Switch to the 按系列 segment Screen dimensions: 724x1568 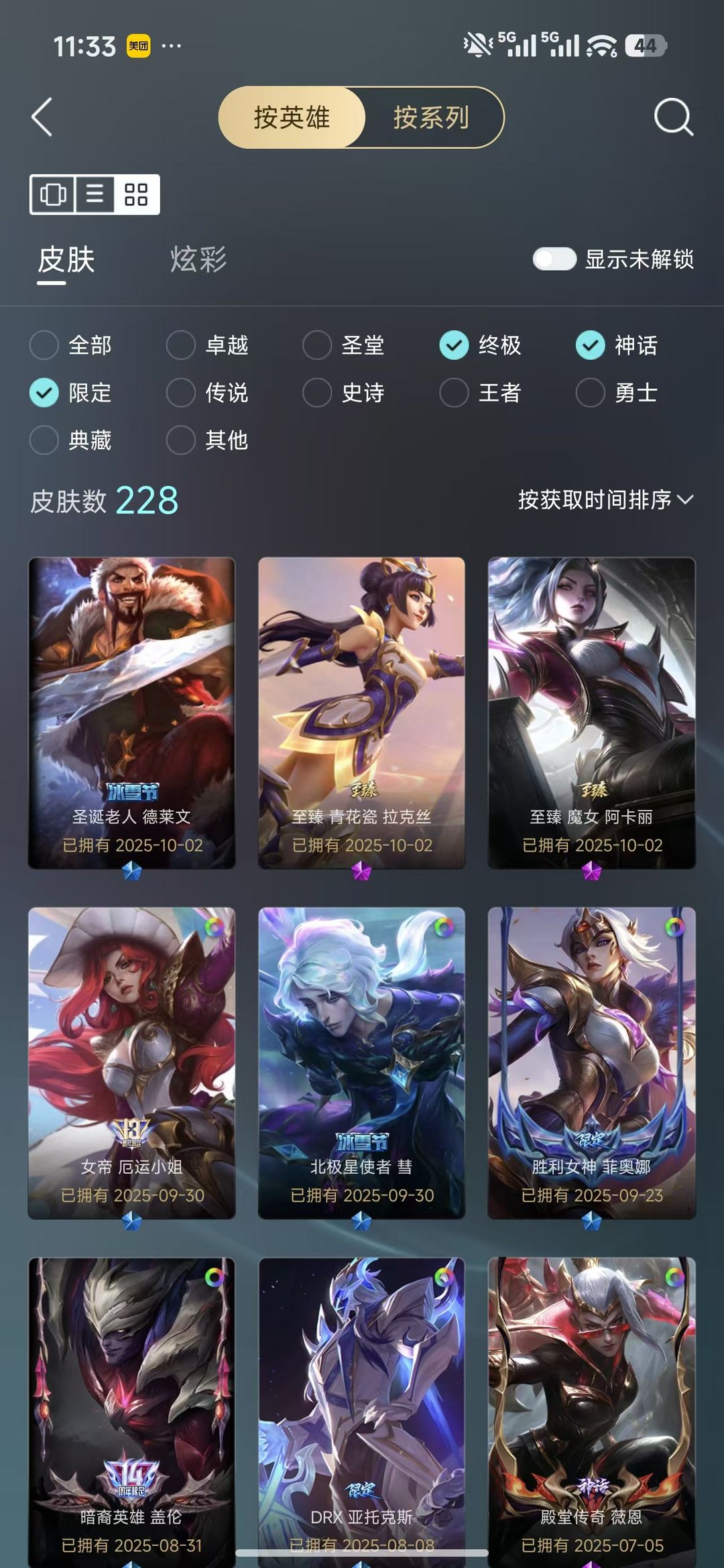click(431, 117)
